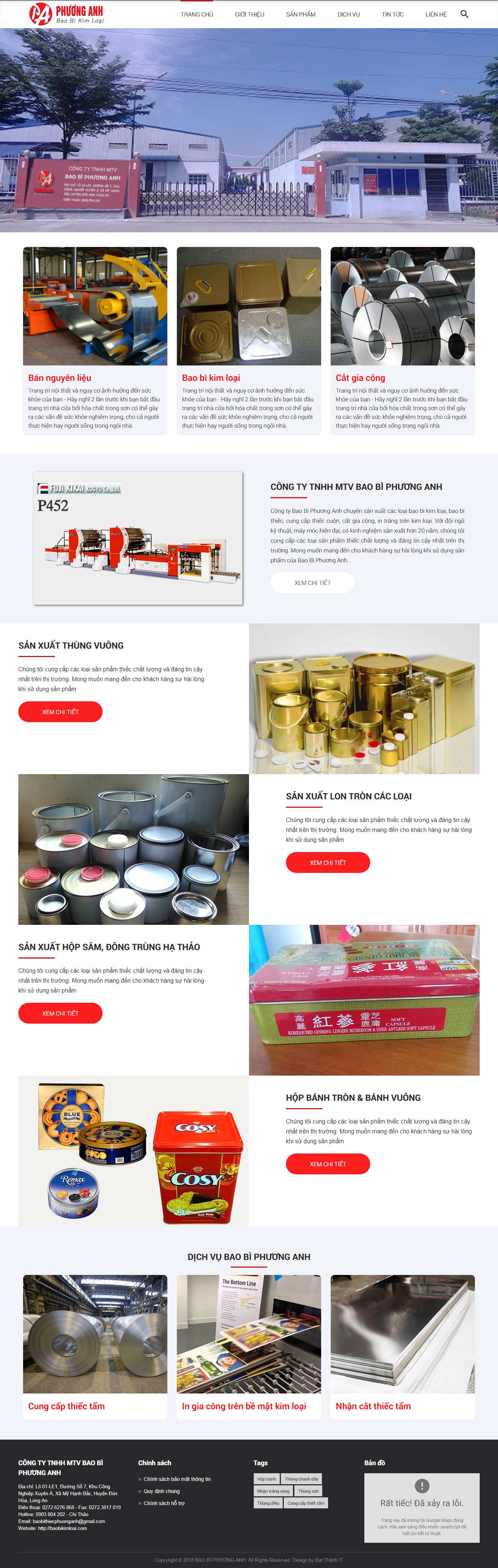Open the Bán nguyên liệu card
This screenshot has height=1568, width=498.
coord(60,378)
